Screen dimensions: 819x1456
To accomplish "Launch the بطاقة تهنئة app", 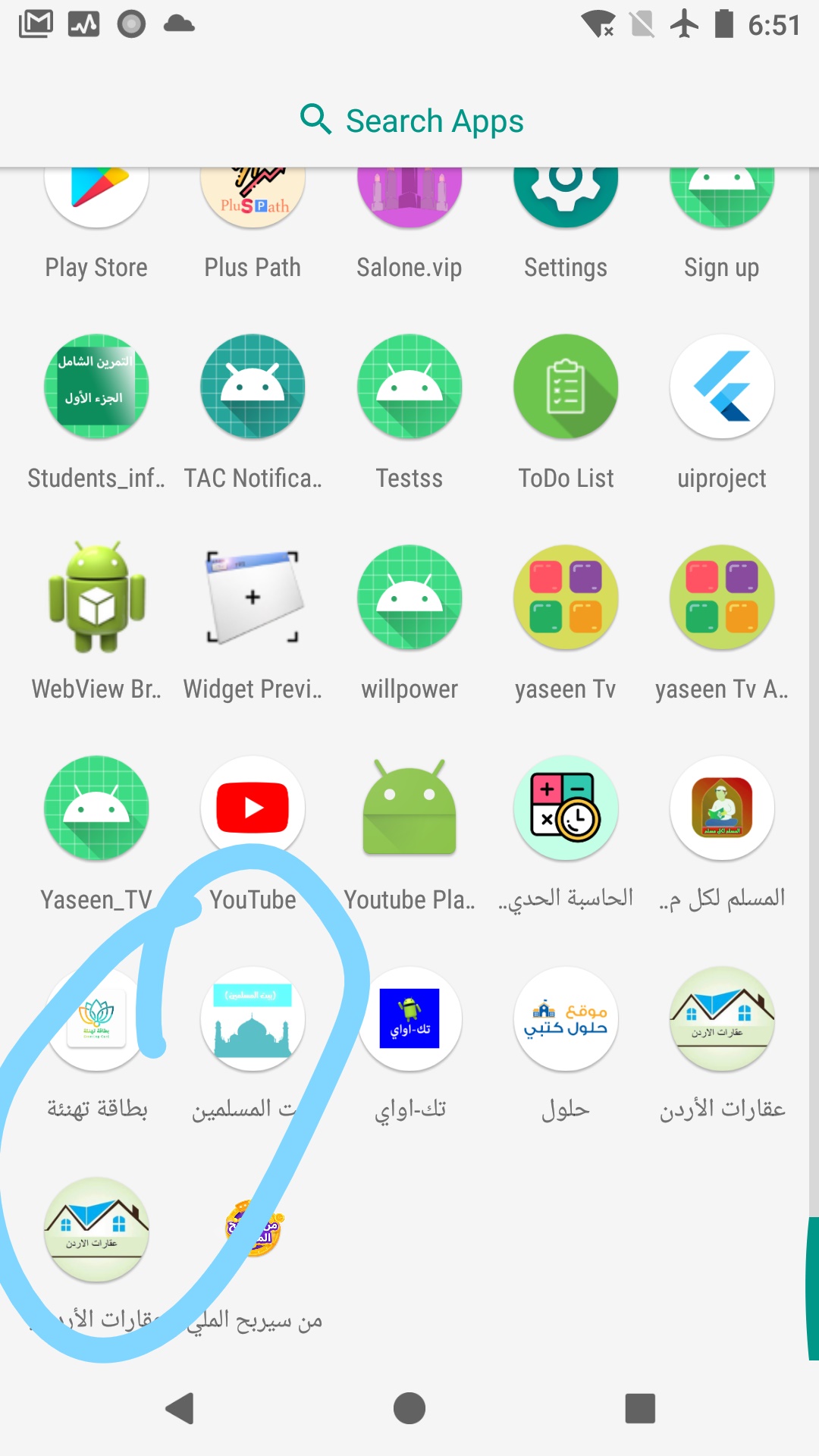I will (x=96, y=1019).
